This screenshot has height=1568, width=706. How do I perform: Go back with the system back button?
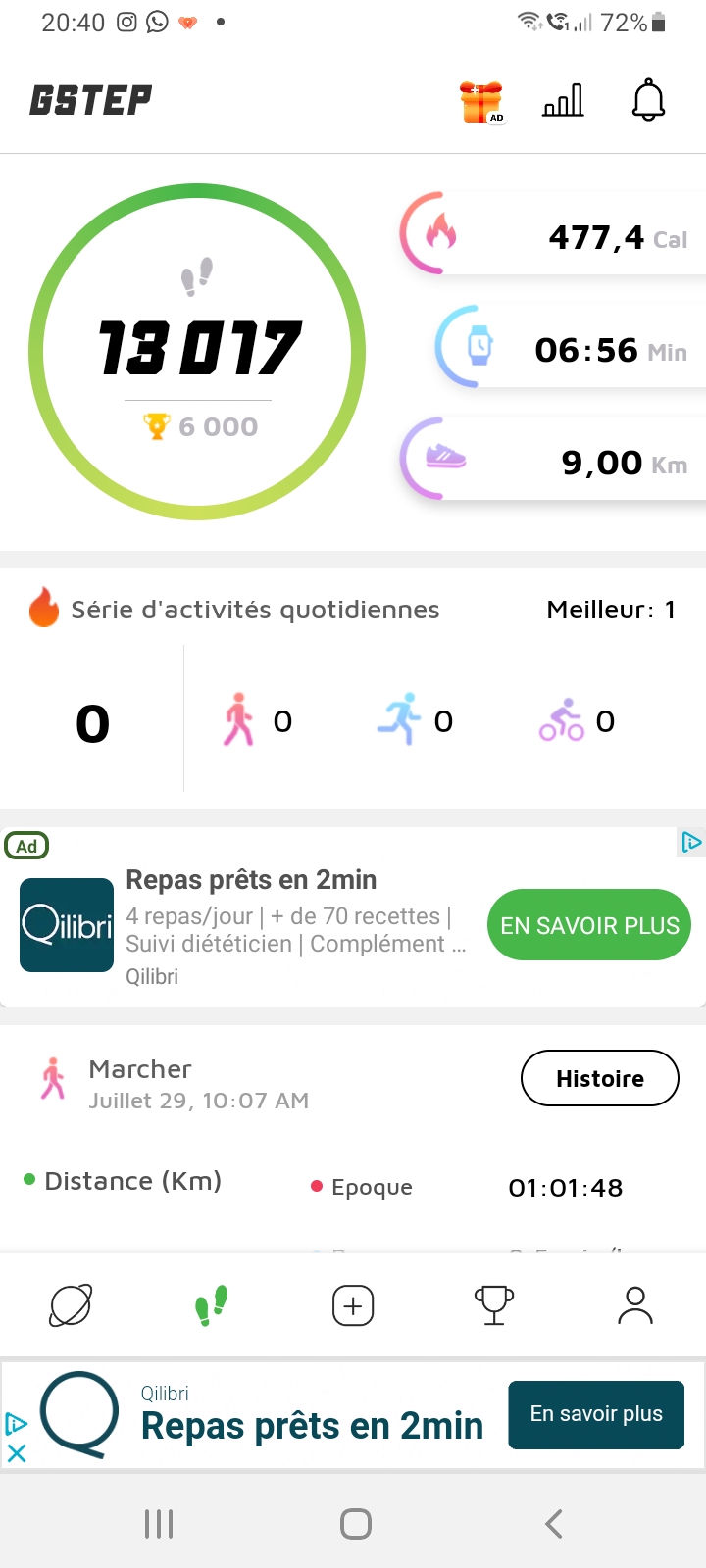pos(554,1523)
